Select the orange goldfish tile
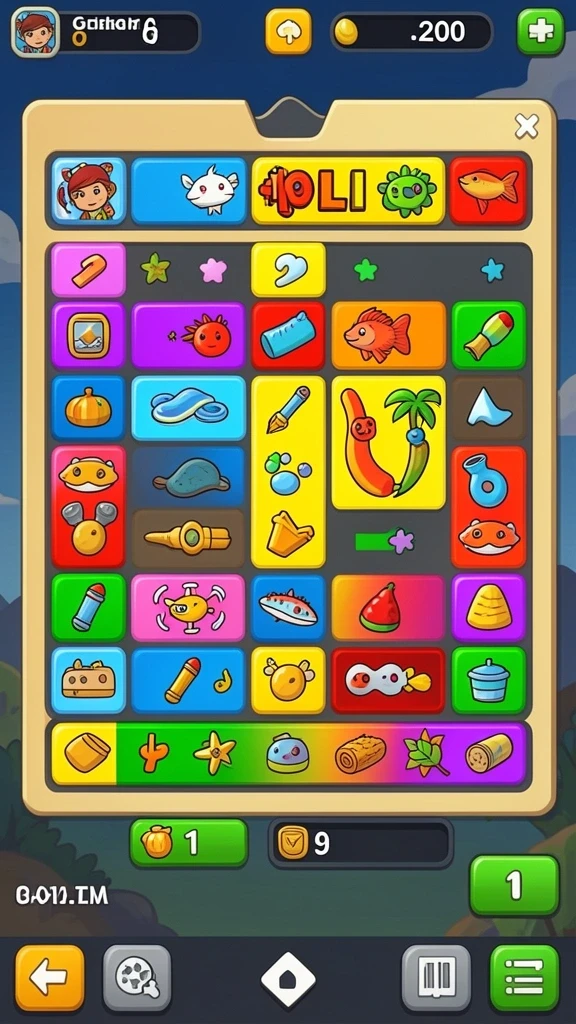Viewport: 576px width, 1024px height. [389, 335]
